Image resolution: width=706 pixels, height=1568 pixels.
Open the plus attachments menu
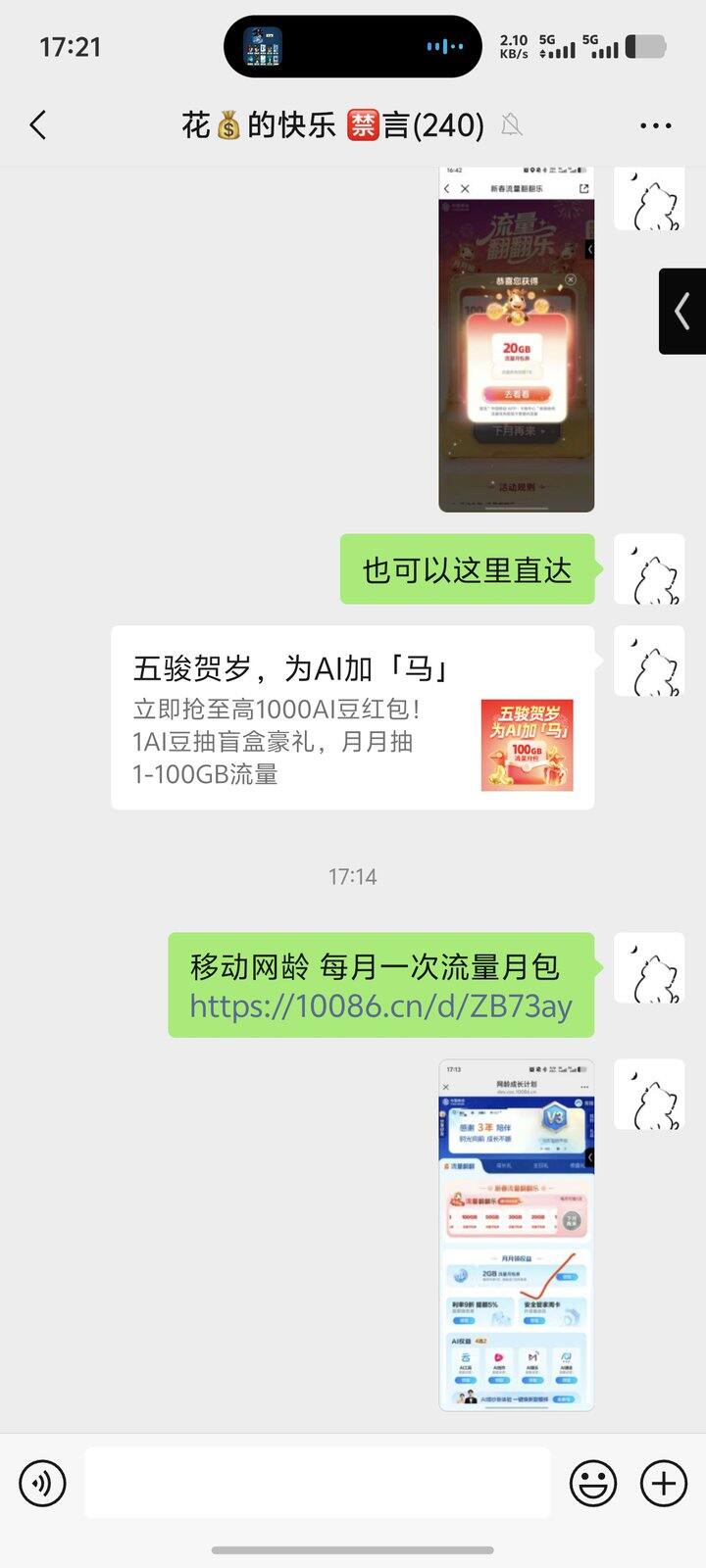(x=664, y=1484)
